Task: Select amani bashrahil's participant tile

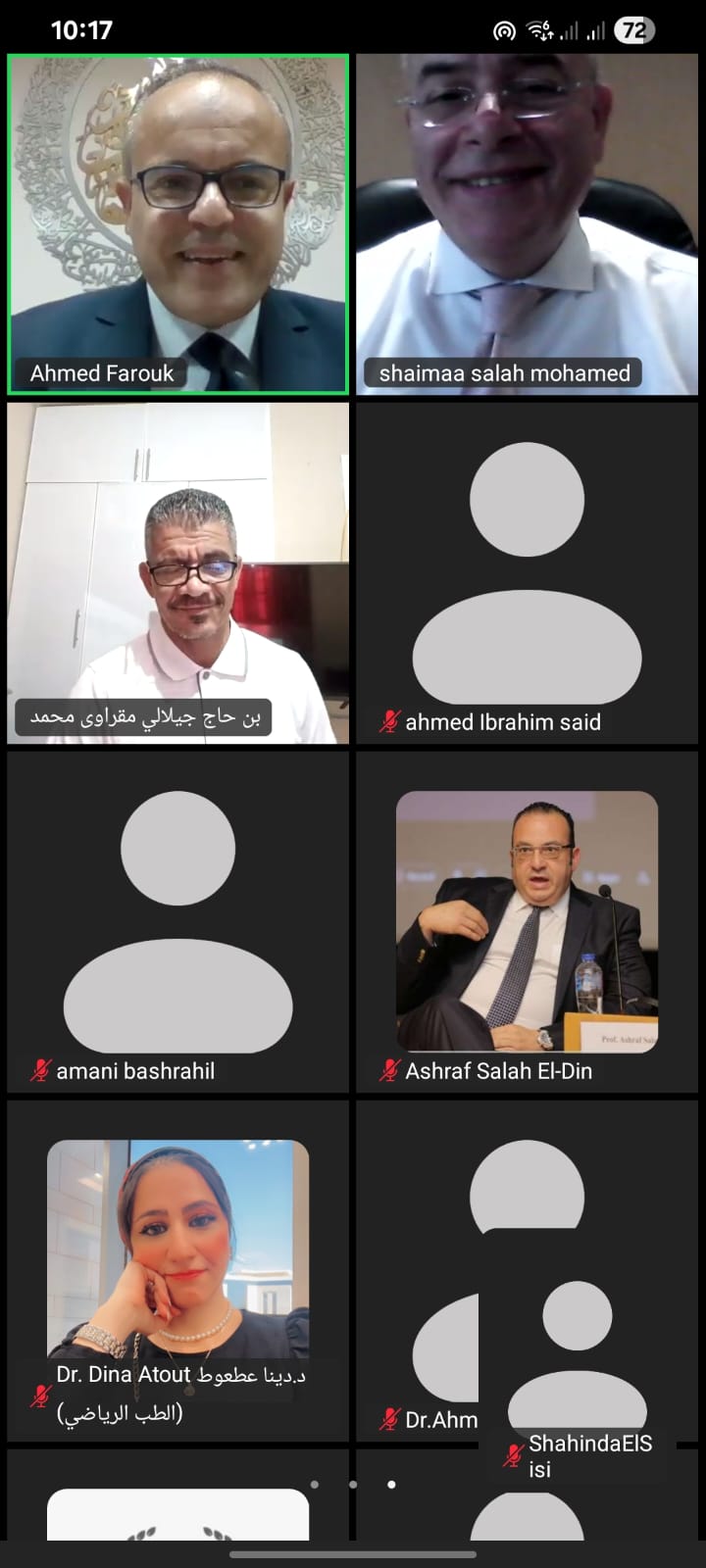Action: pyautogui.click(x=177, y=921)
